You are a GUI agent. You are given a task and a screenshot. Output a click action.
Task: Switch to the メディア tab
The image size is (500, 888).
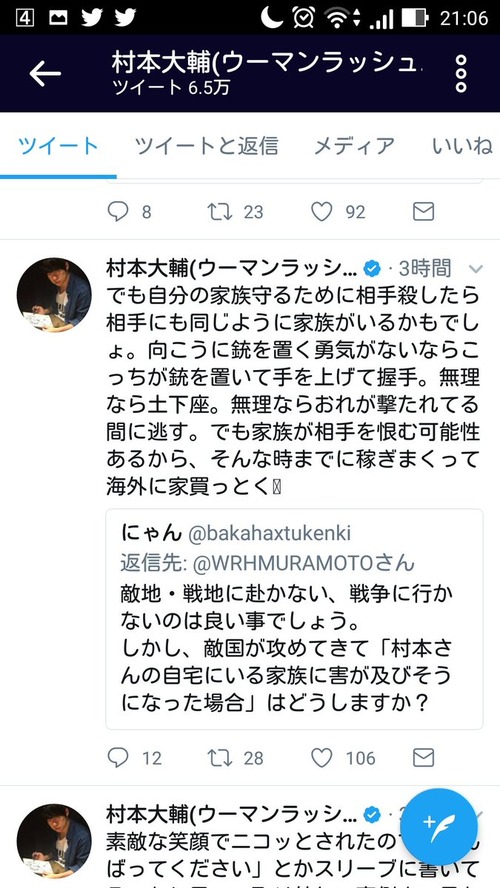(x=354, y=146)
